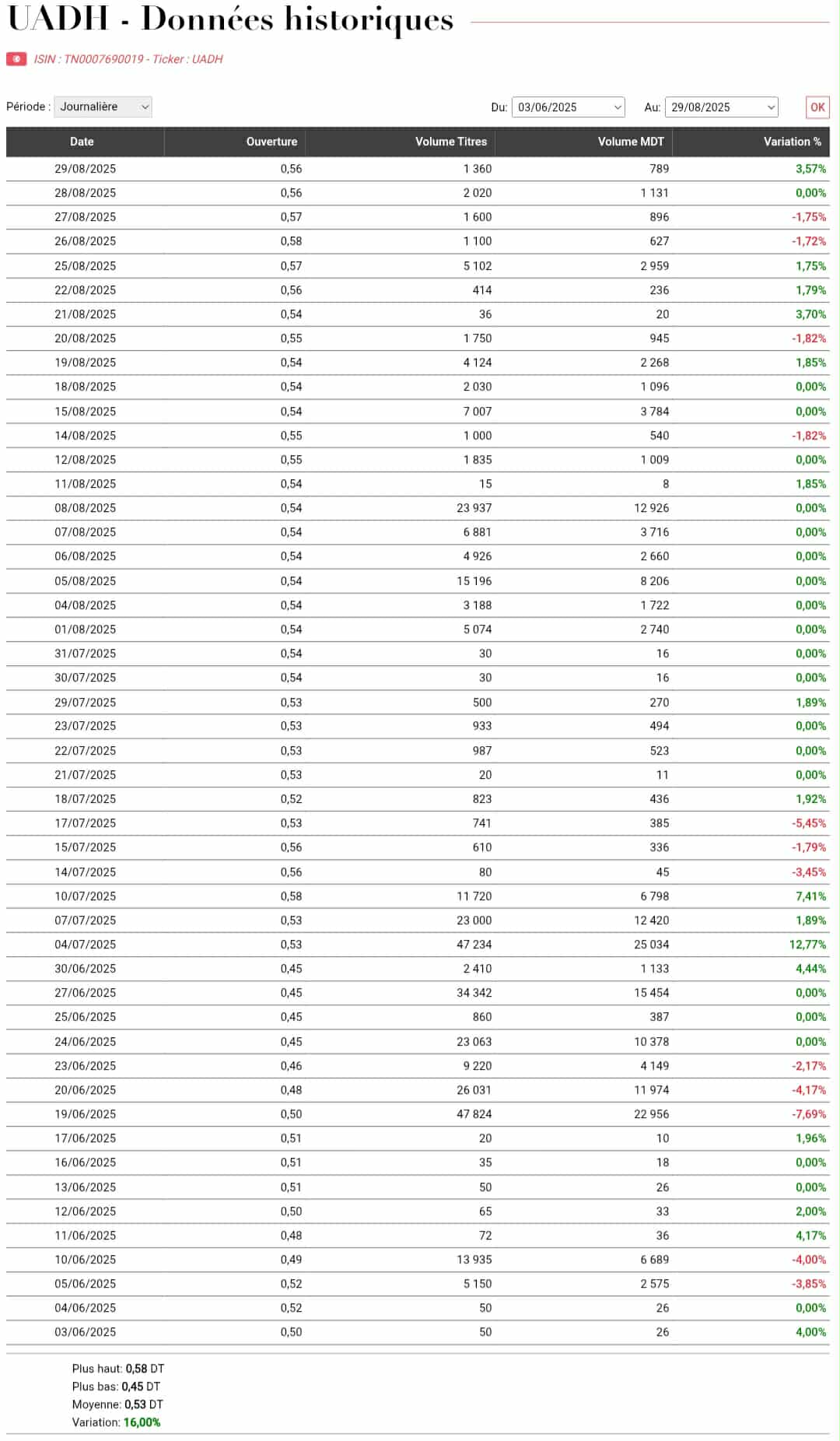Image resolution: width=840 pixels, height=1441 pixels.
Task: Pick a new Au end date
Action: tap(721, 107)
